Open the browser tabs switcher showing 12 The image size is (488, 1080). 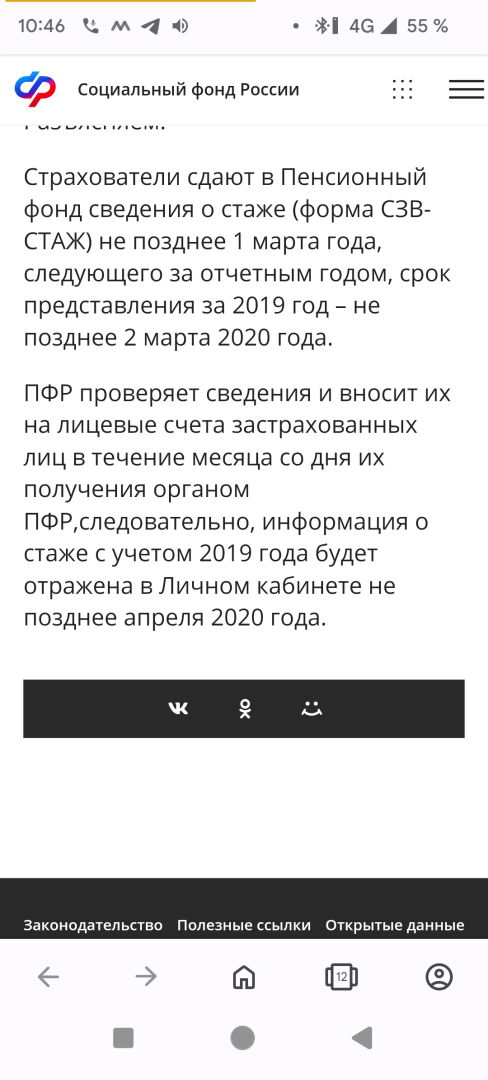[341, 976]
